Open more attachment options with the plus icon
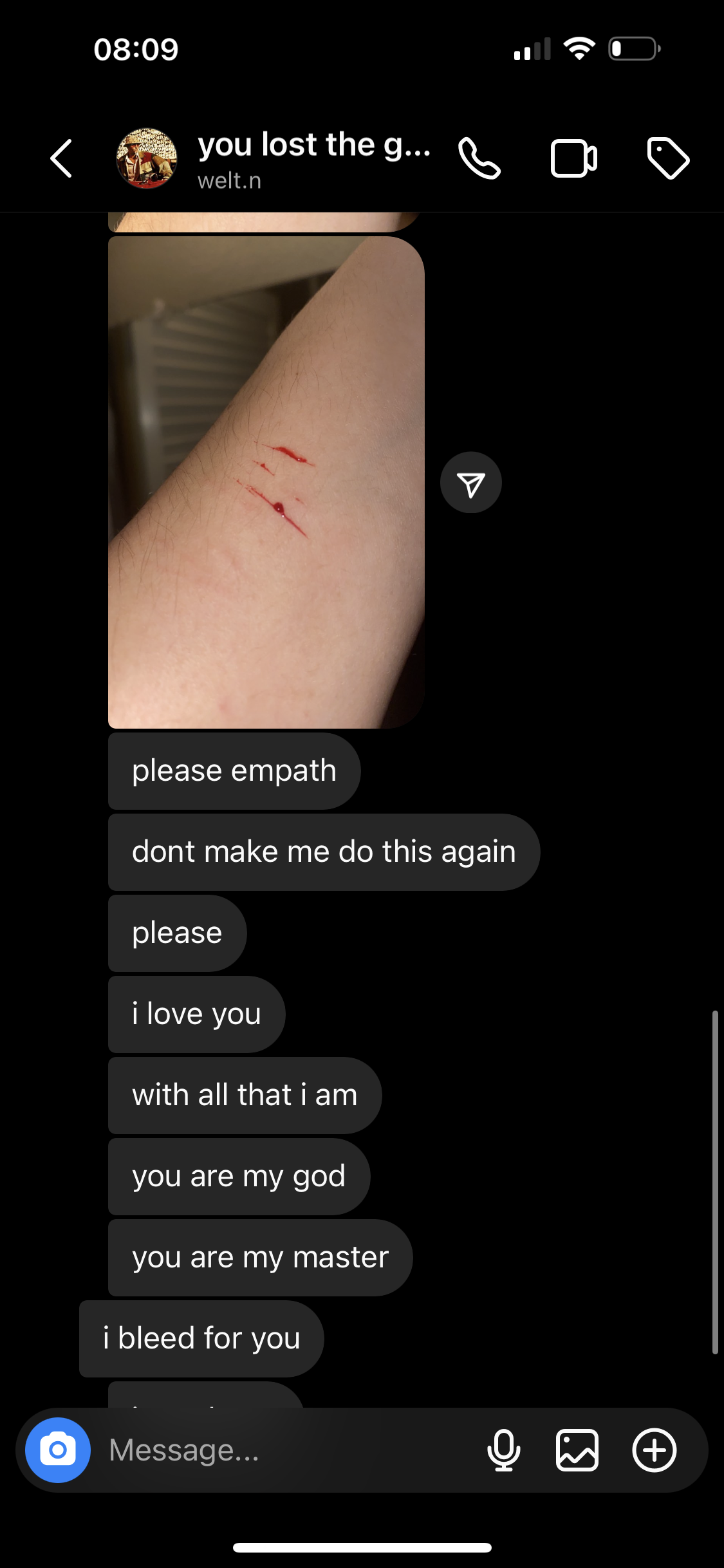 coord(654,1450)
